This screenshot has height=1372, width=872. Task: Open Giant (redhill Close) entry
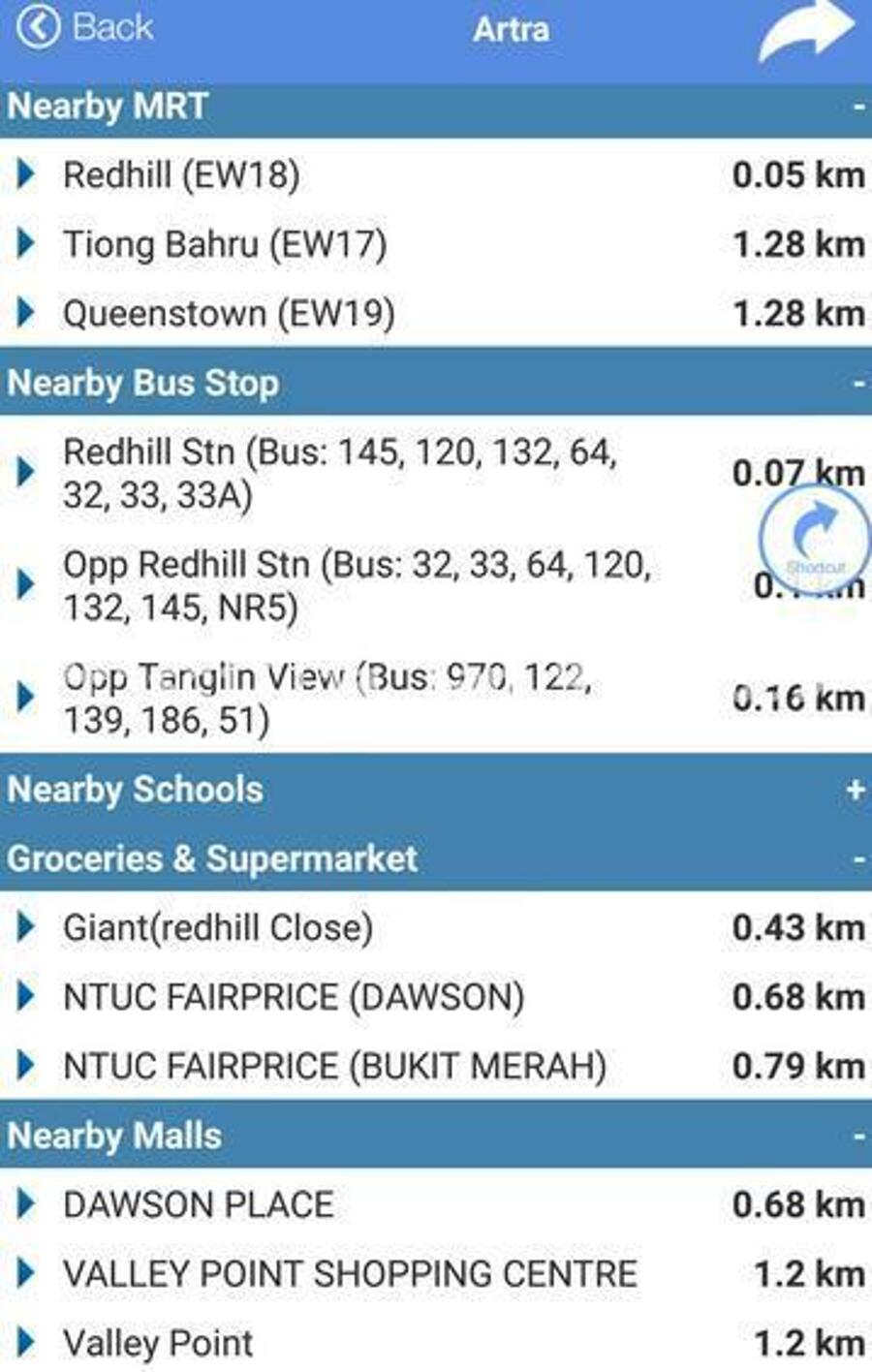217,928
